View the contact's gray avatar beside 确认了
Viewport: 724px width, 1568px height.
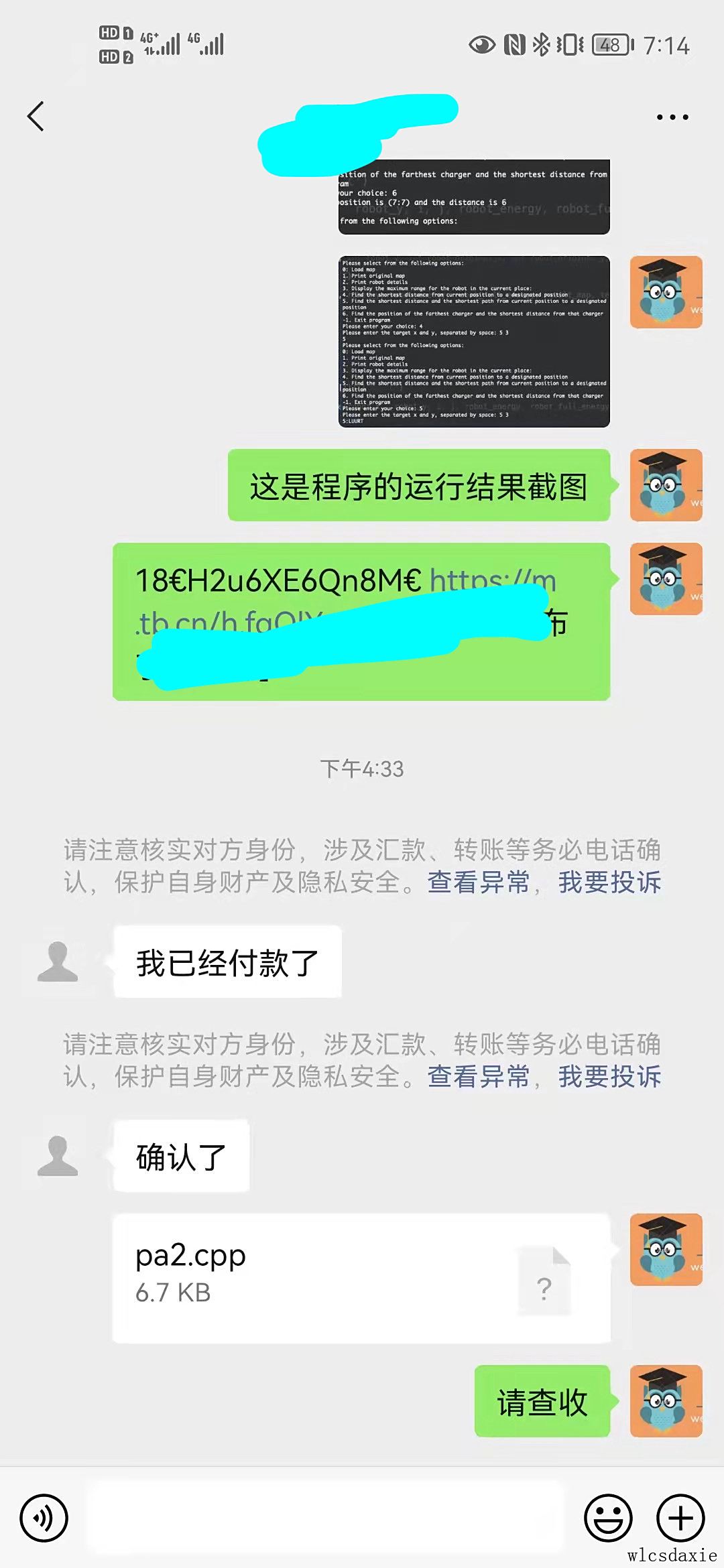pyautogui.click(x=58, y=1156)
